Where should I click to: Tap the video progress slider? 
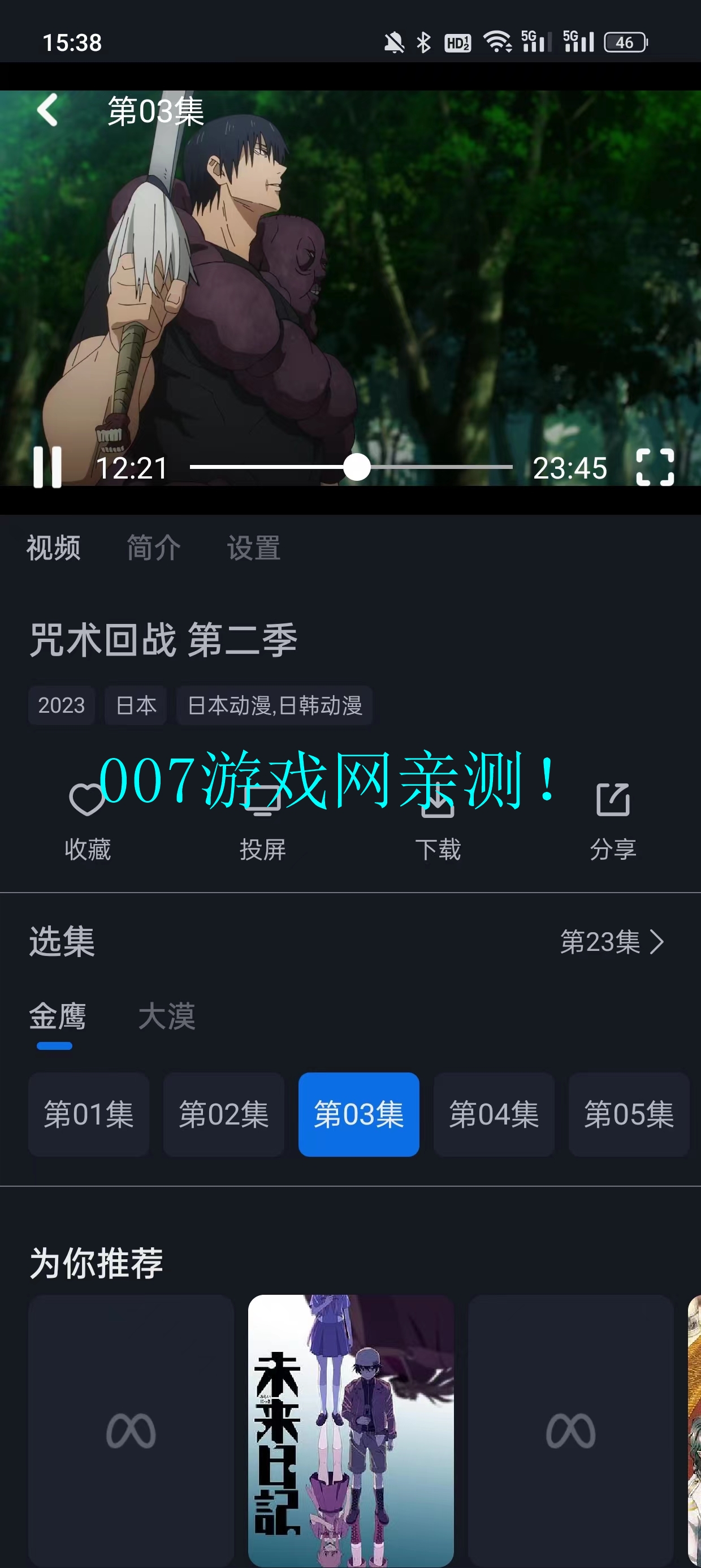[357, 467]
